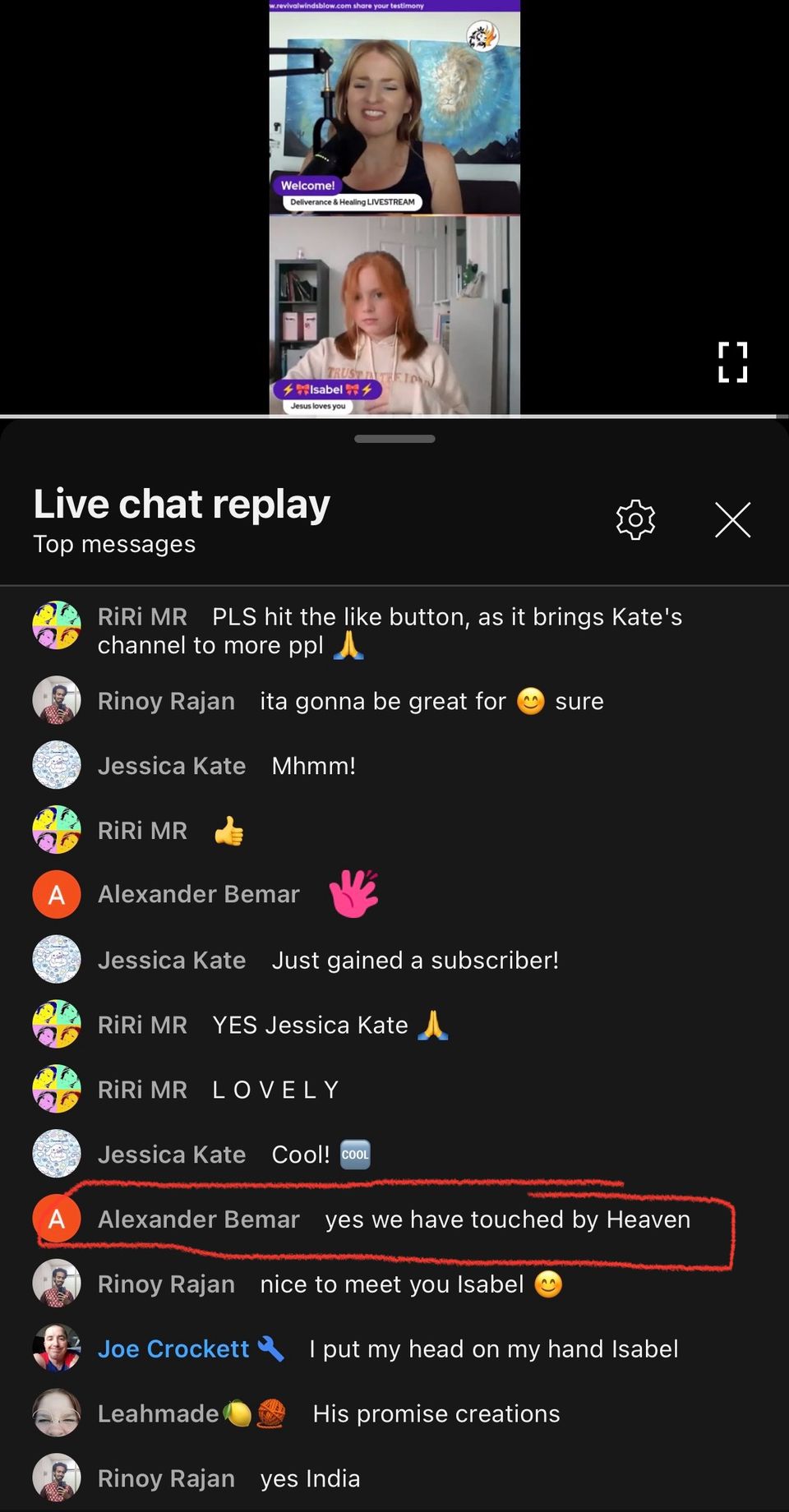The width and height of the screenshot is (789, 1512).
Task: Open live chat settings gear
Action: pyautogui.click(x=635, y=519)
